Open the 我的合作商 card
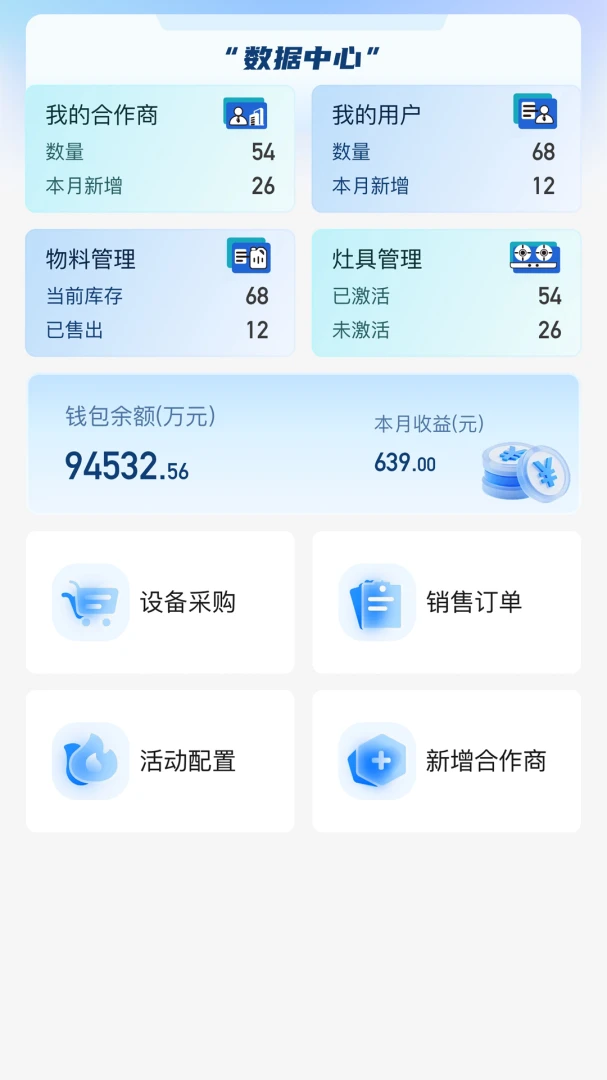Viewport: 607px width, 1080px height. (x=160, y=149)
